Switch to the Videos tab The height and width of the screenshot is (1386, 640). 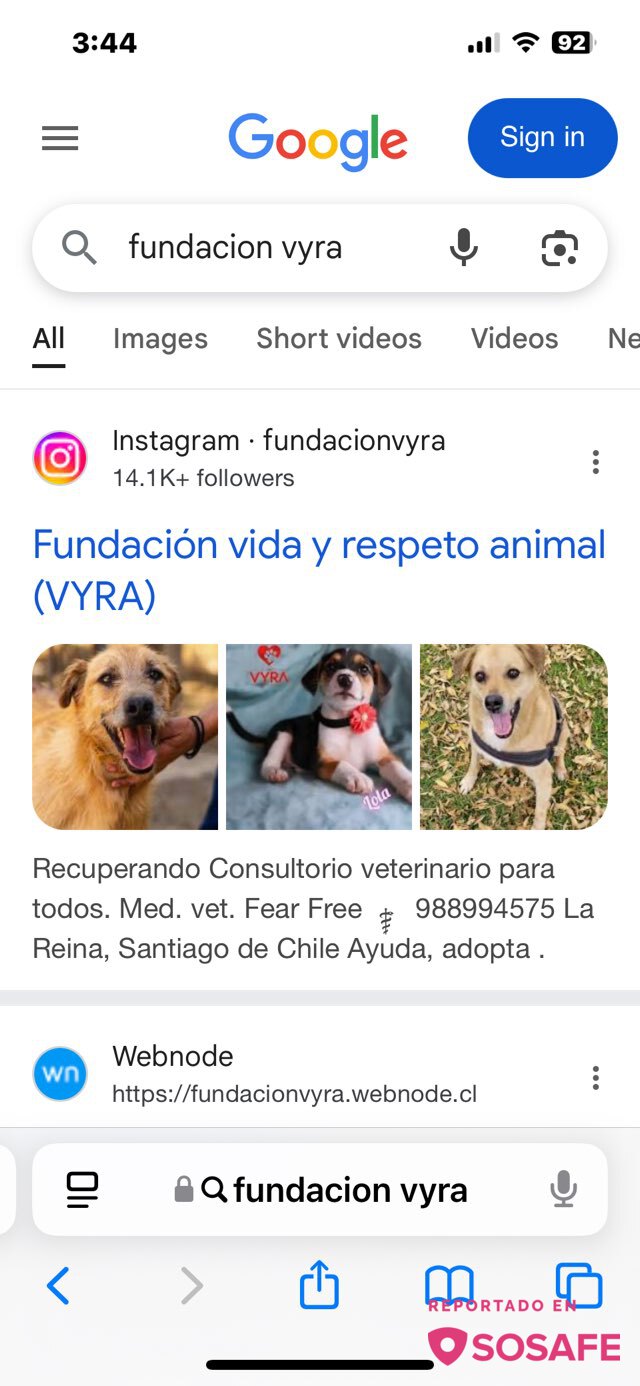(514, 339)
